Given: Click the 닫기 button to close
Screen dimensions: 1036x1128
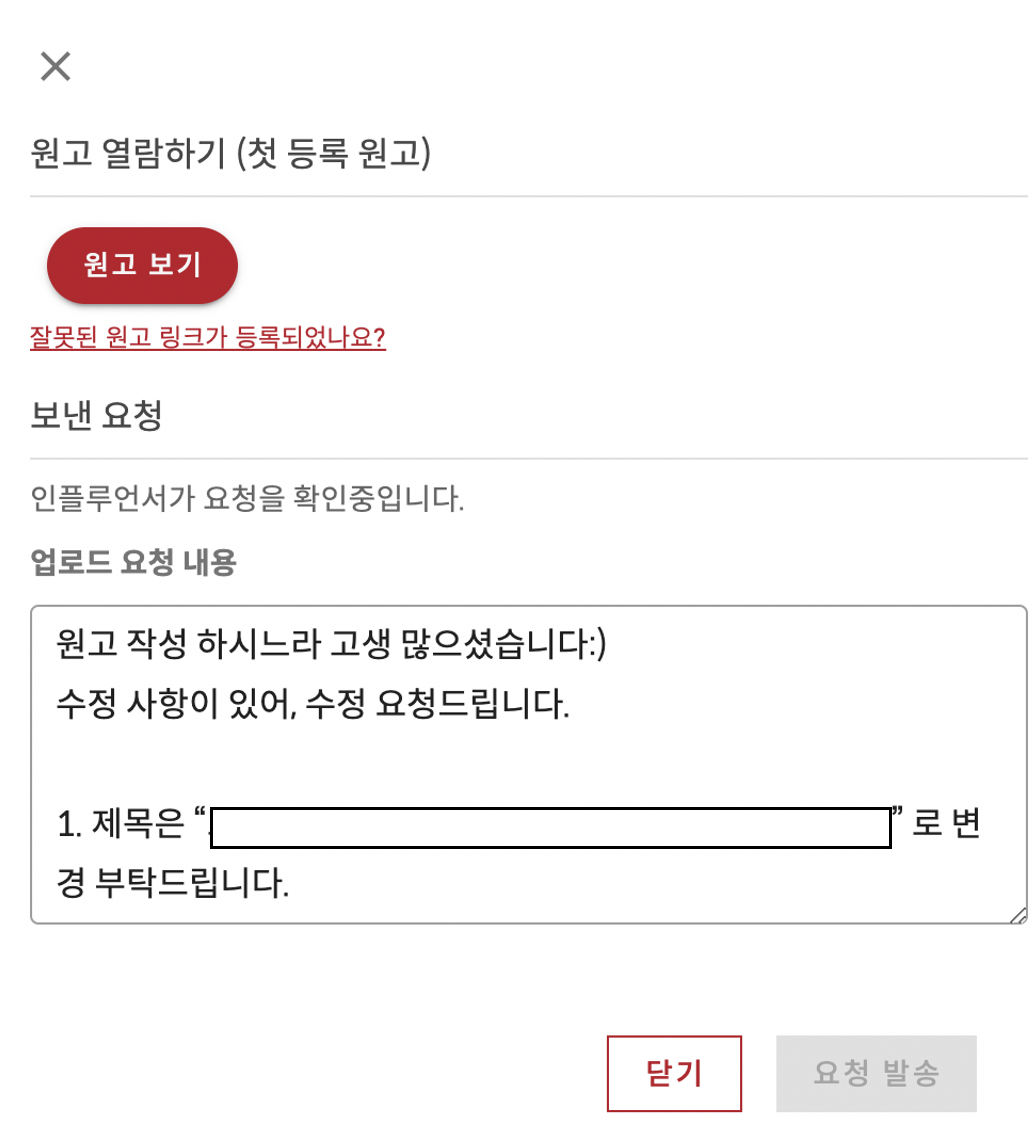Looking at the screenshot, I should pyautogui.click(x=674, y=1072).
